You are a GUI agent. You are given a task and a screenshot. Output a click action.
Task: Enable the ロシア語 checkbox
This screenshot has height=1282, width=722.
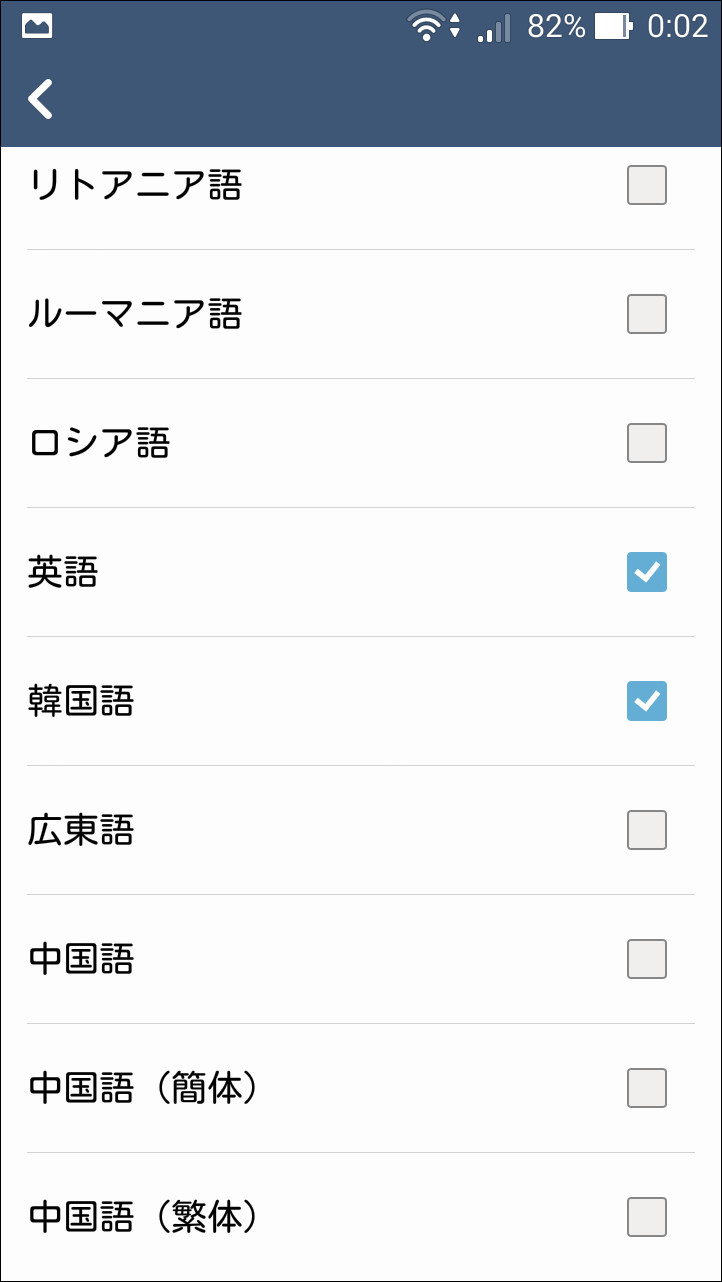(x=646, y=442)
